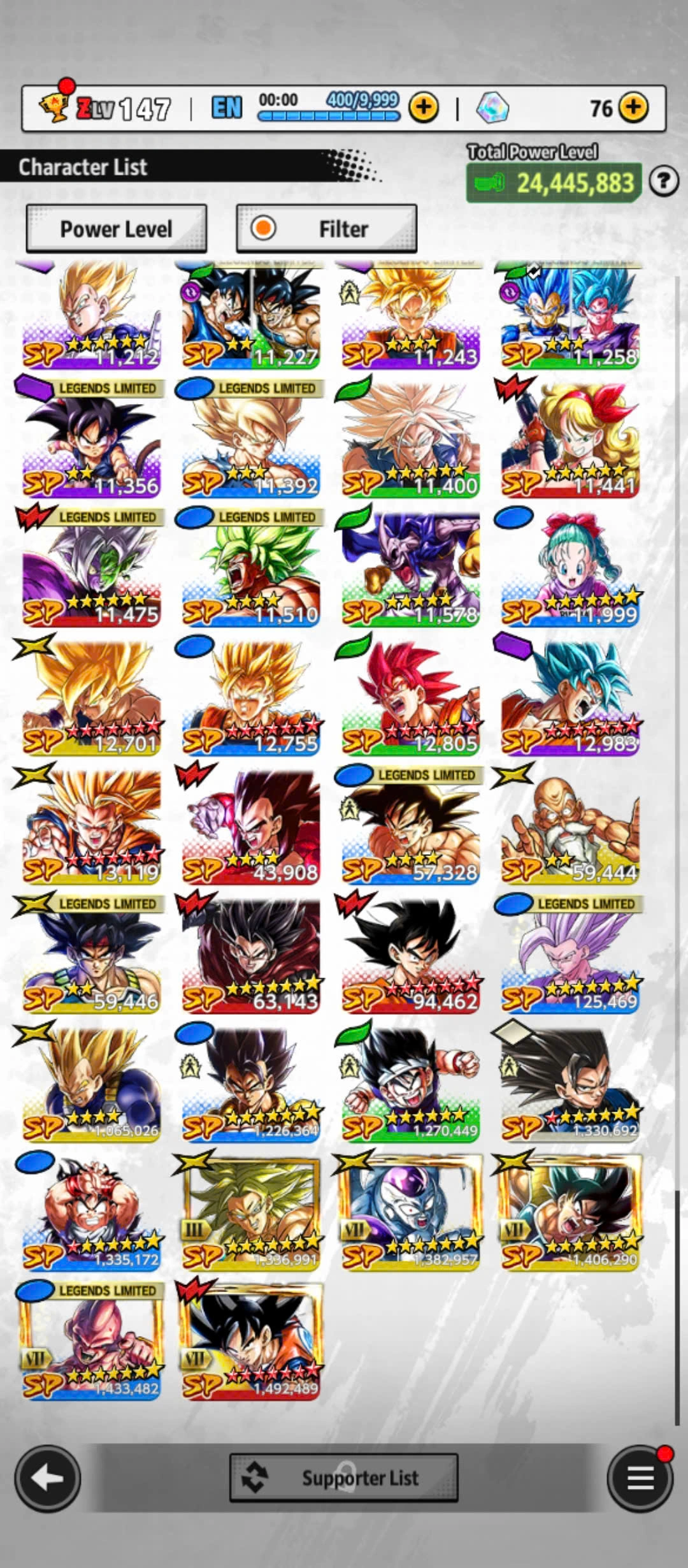Screen dimensions: 688x1568
Task: Open the Supporter List
Action: coord(343,1477)
